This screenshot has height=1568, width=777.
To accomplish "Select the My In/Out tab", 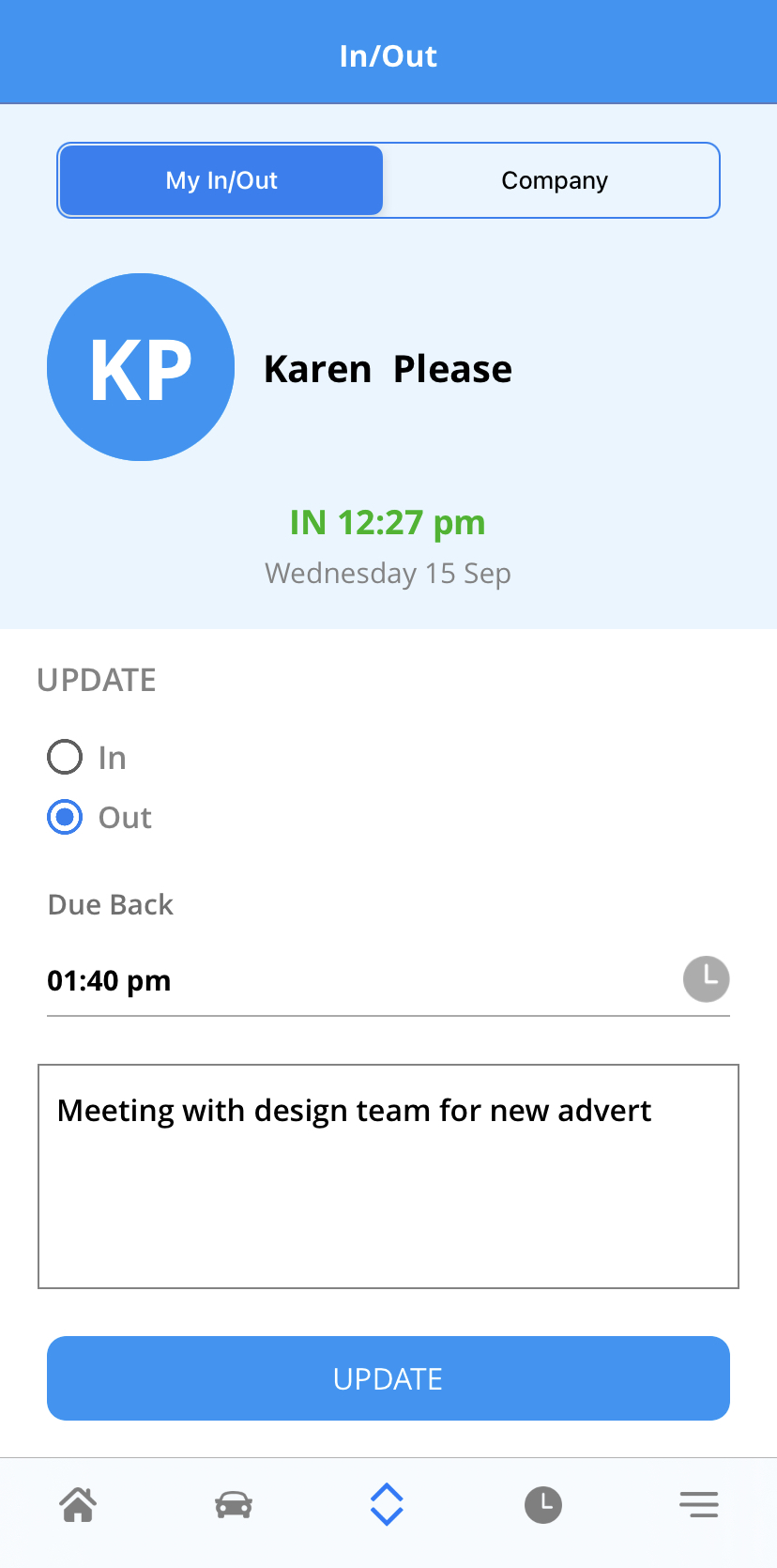I will pyautogui.click(x=221, y=180).
